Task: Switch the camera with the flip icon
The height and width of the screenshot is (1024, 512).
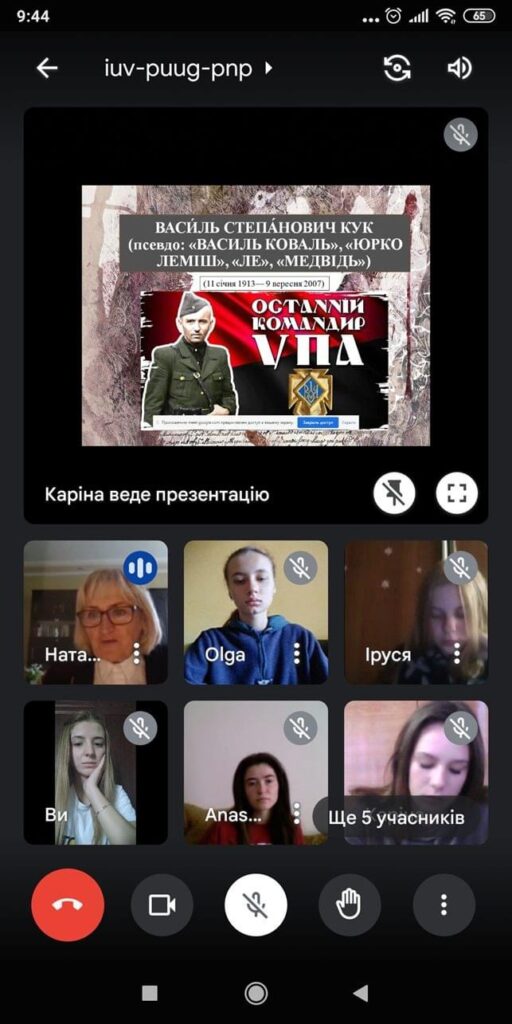Action: click(397, 68)
